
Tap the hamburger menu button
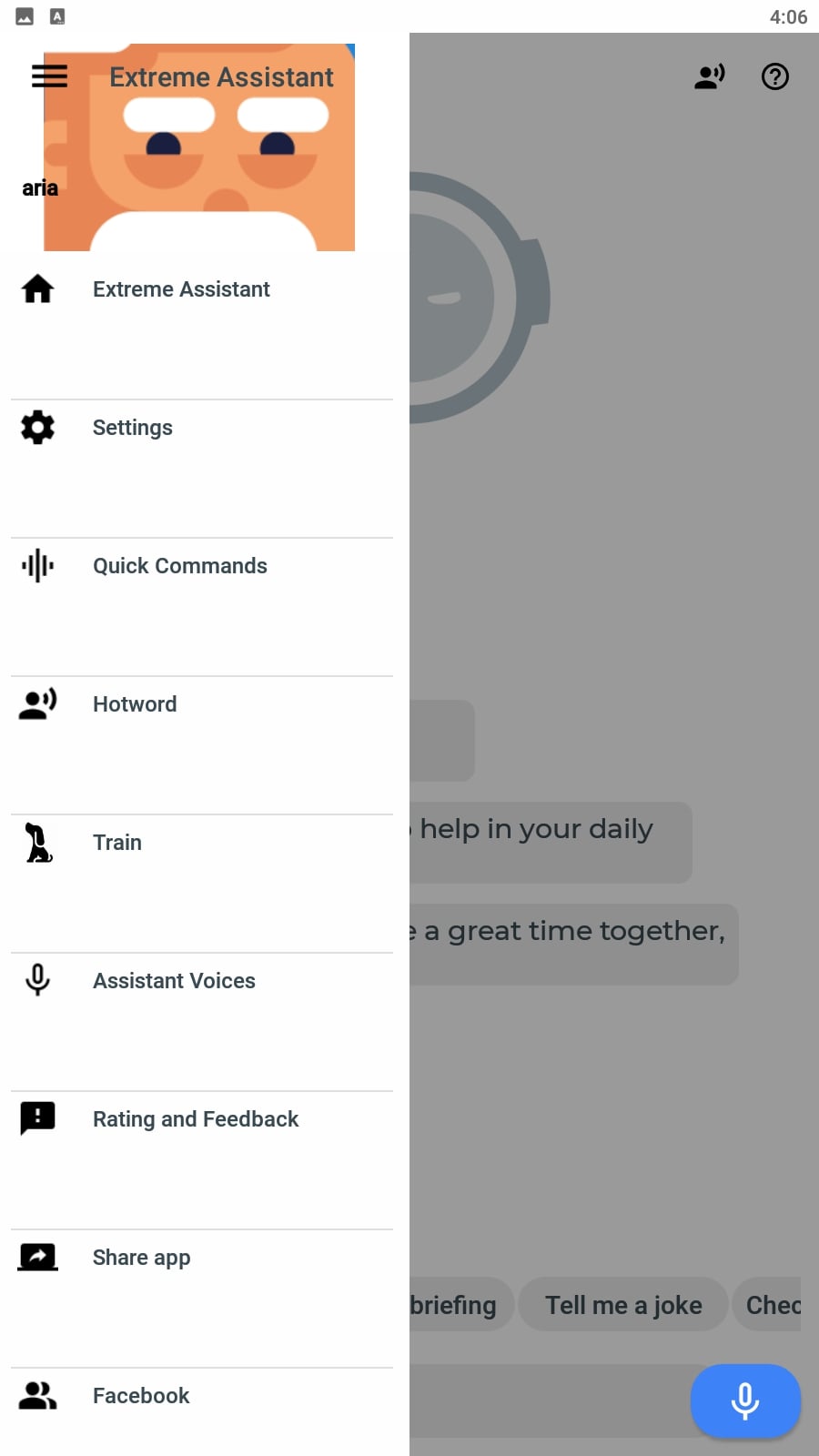(49, 76)
